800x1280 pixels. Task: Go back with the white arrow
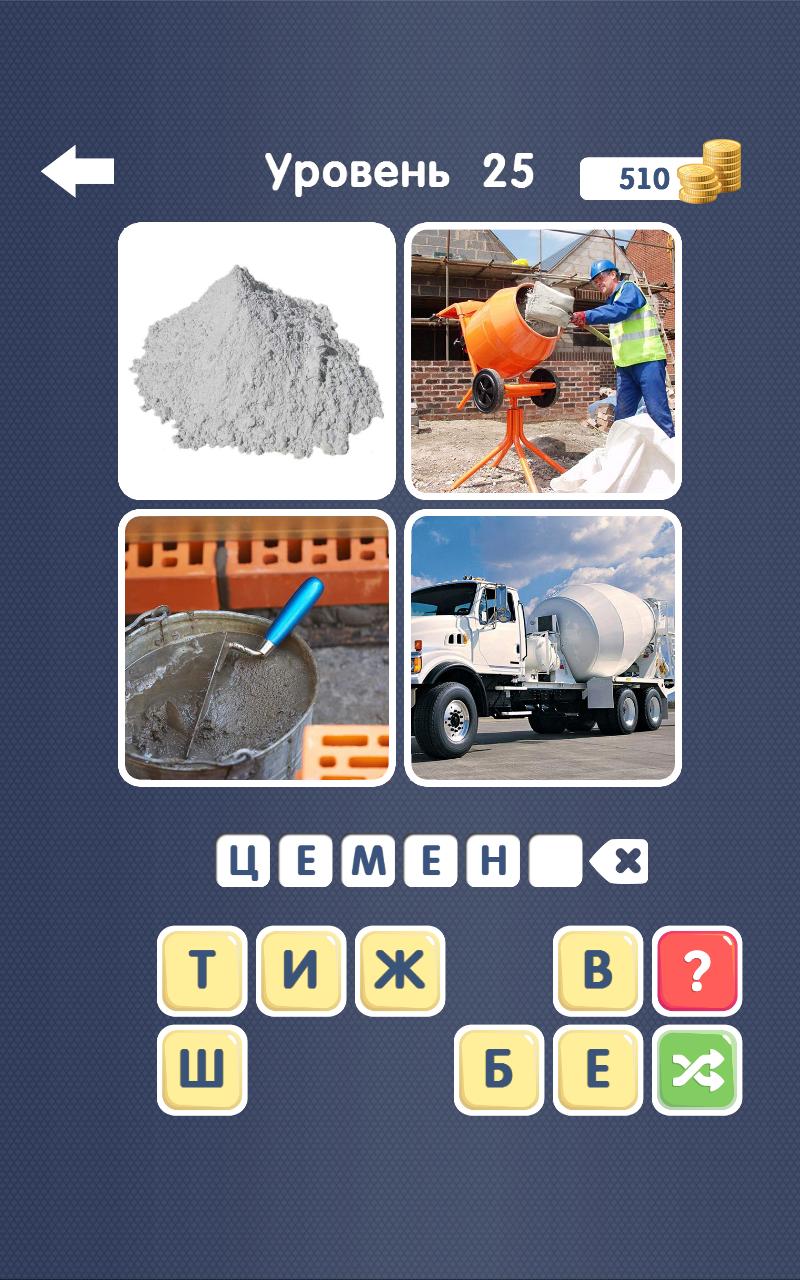coord(78,171)
